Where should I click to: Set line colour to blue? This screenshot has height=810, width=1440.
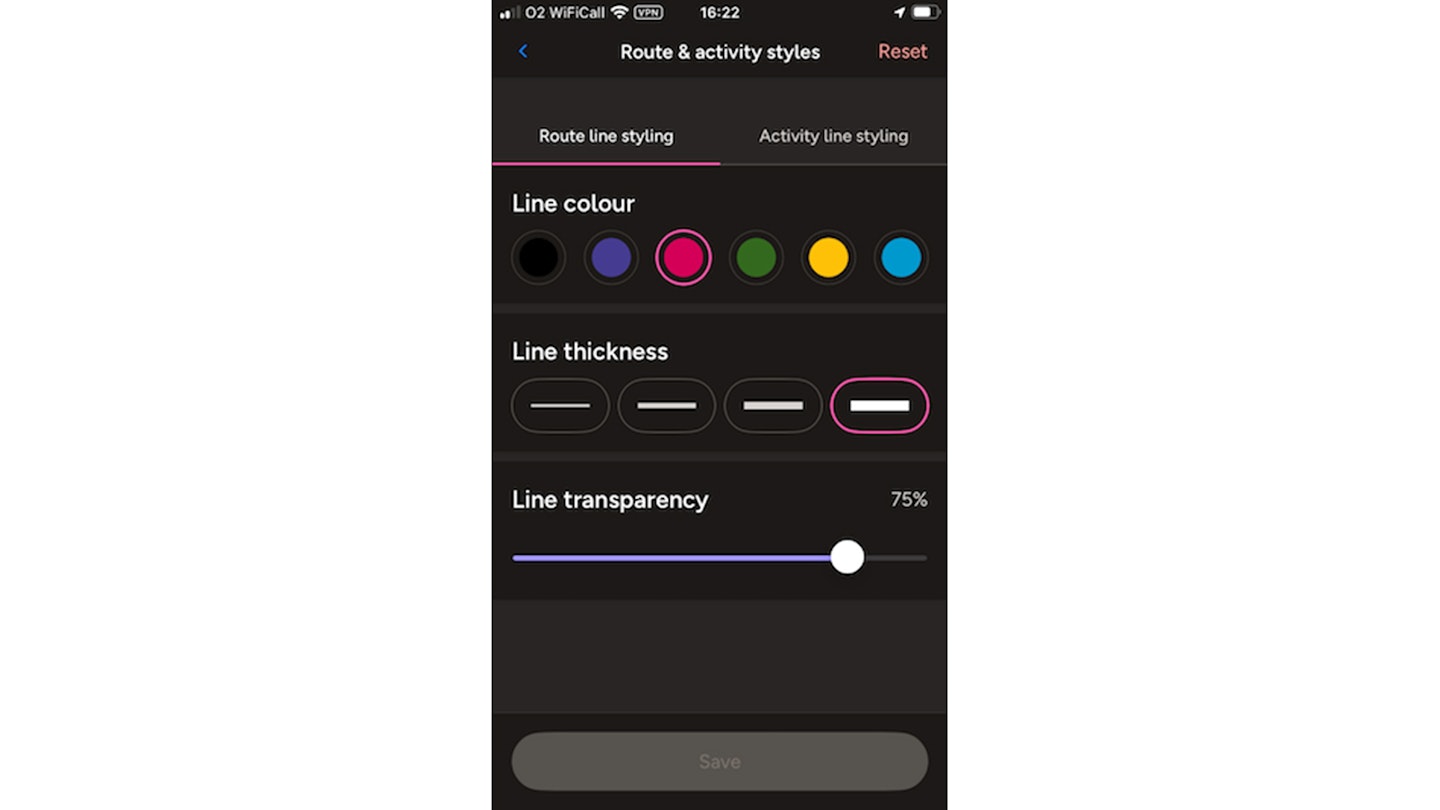(x=901, y=258)
